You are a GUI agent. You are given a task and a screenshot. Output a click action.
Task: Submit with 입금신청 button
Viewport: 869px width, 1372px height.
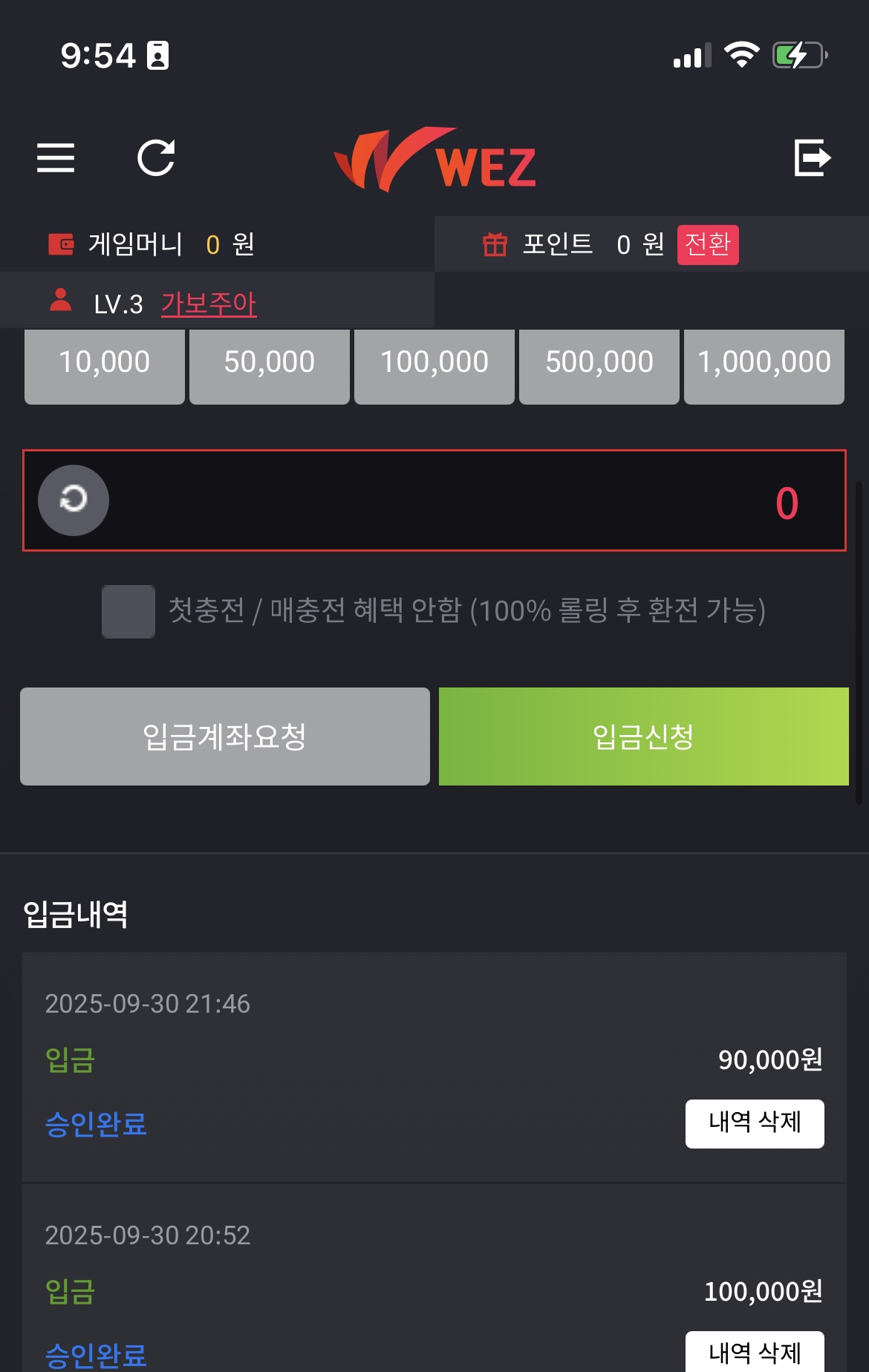pos(643,736)
